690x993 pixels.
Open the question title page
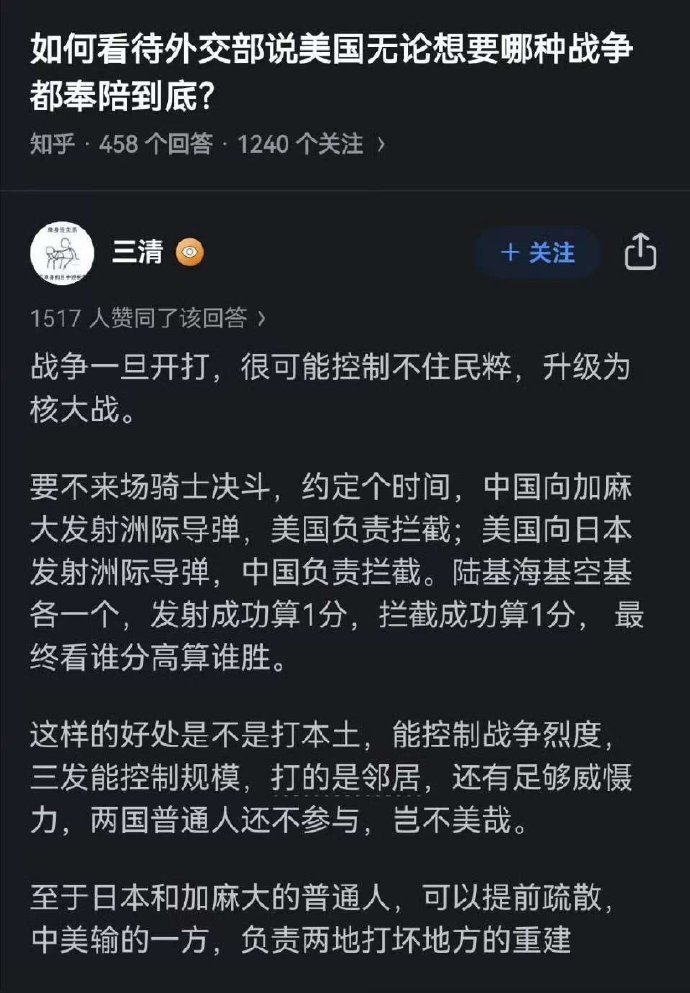coord(330,73)
